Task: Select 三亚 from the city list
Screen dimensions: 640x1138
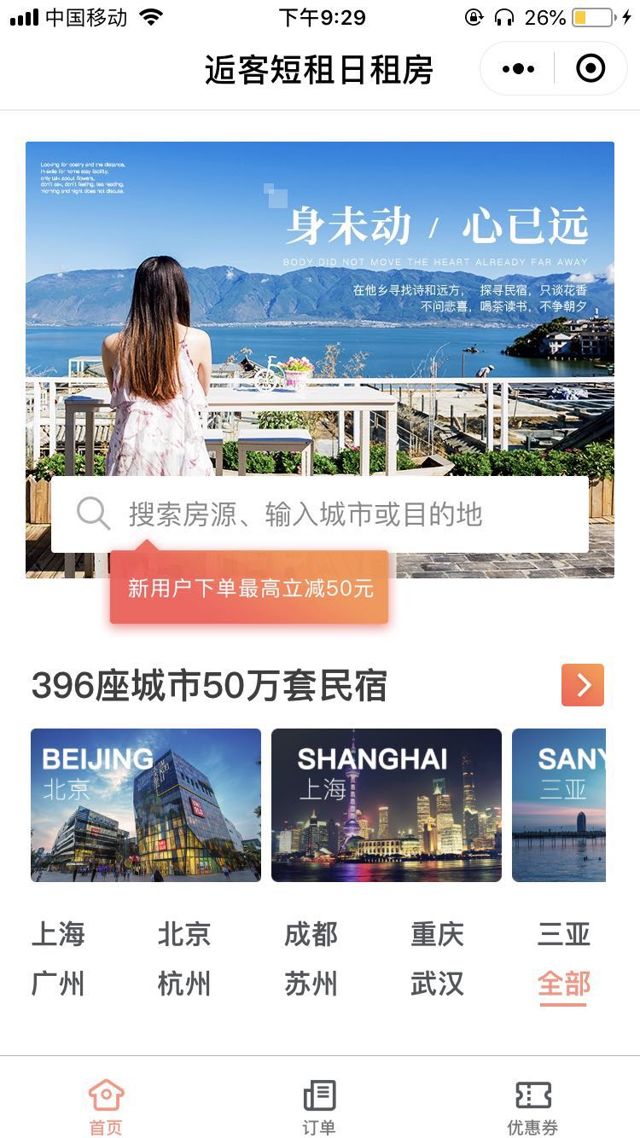Action: click(x=564, y=935)
